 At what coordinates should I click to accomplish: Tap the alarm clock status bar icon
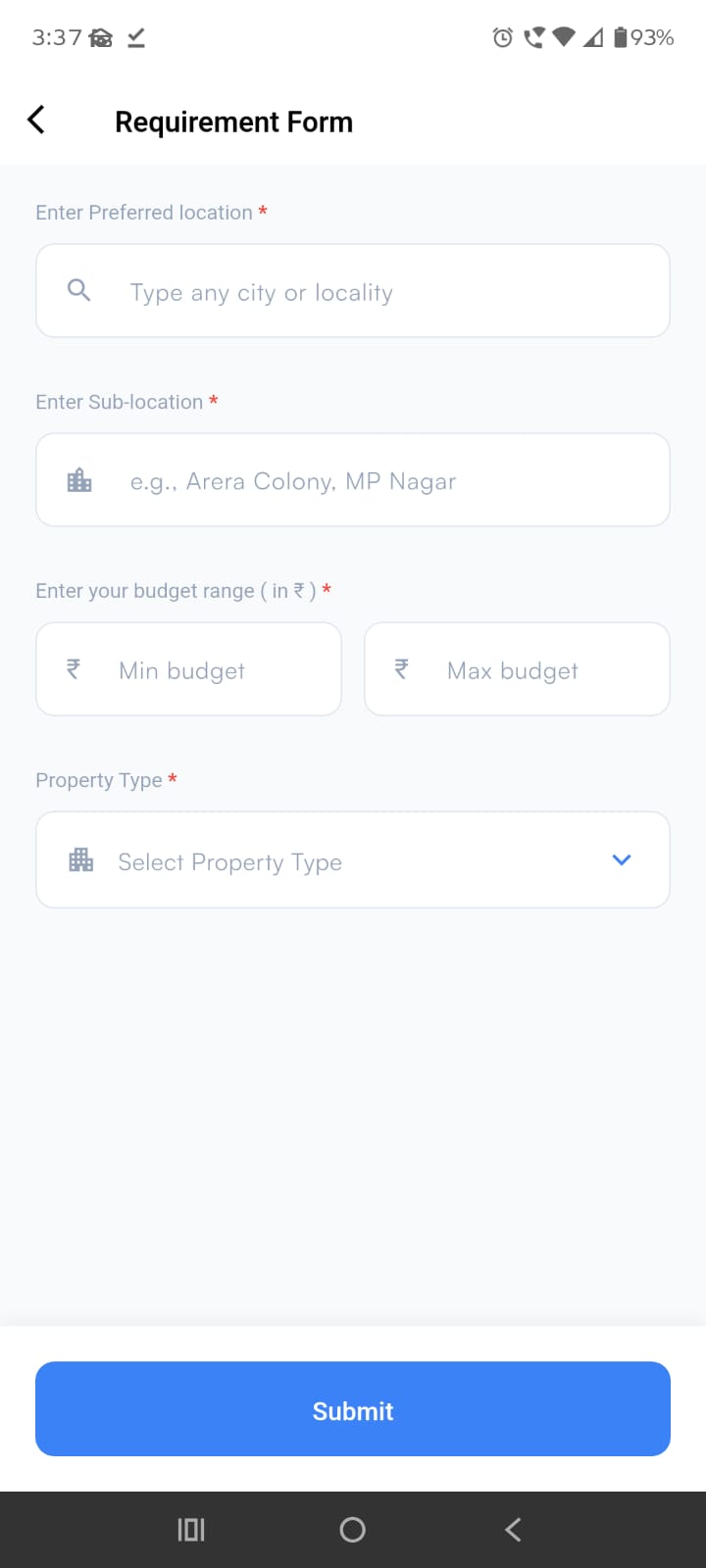502,37
